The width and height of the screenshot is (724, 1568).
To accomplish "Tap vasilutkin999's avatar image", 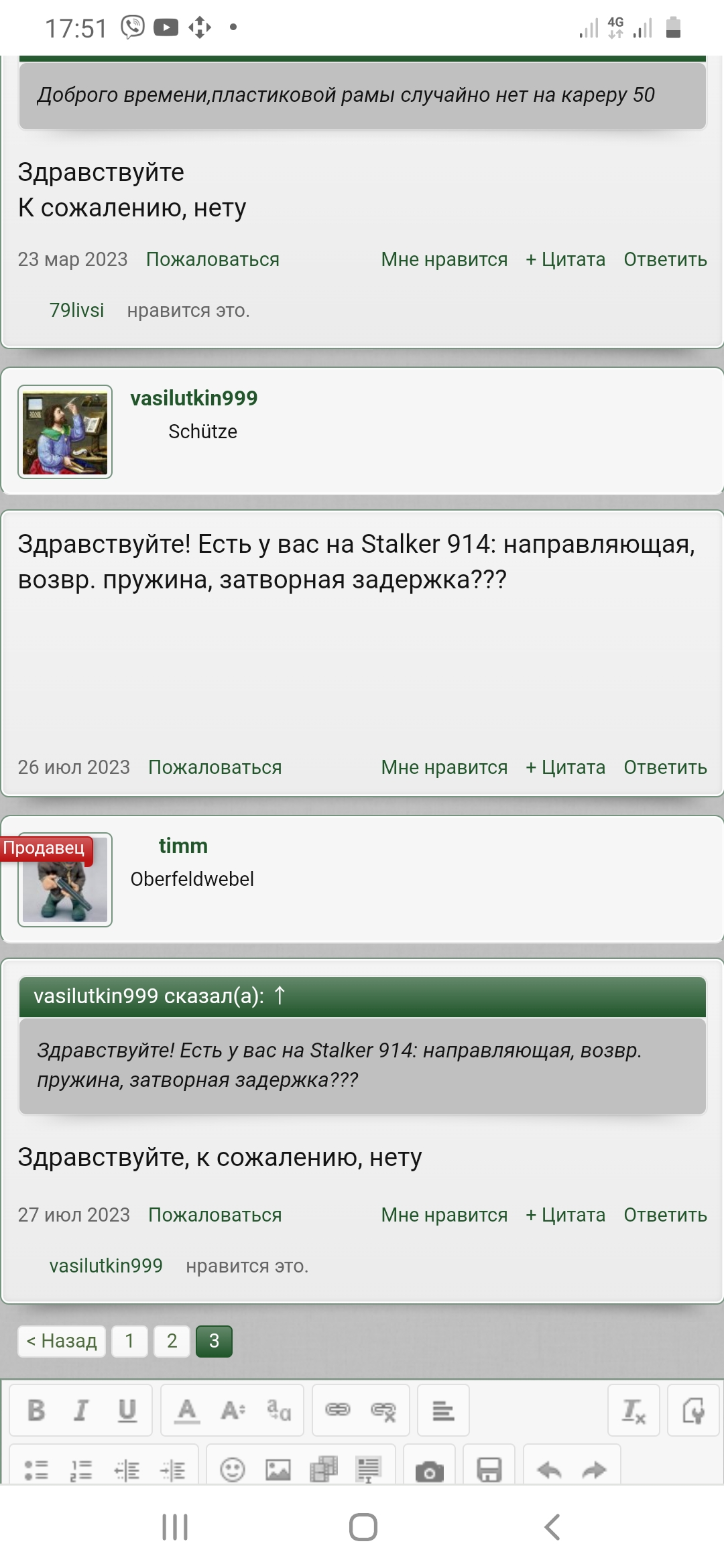I will coord(65,432).
